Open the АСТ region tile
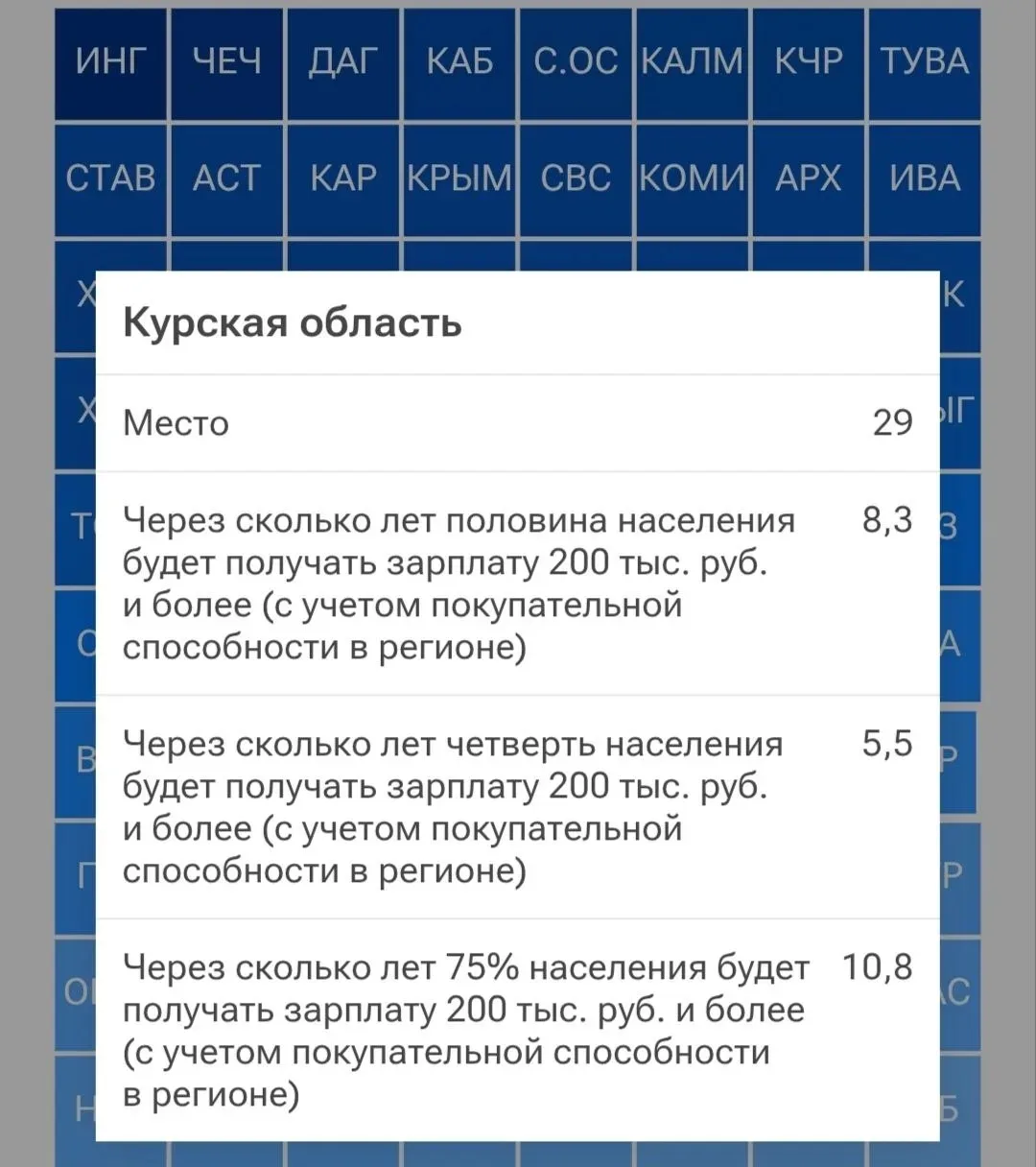This screenshot has width=1036, height=1167. 226,179
